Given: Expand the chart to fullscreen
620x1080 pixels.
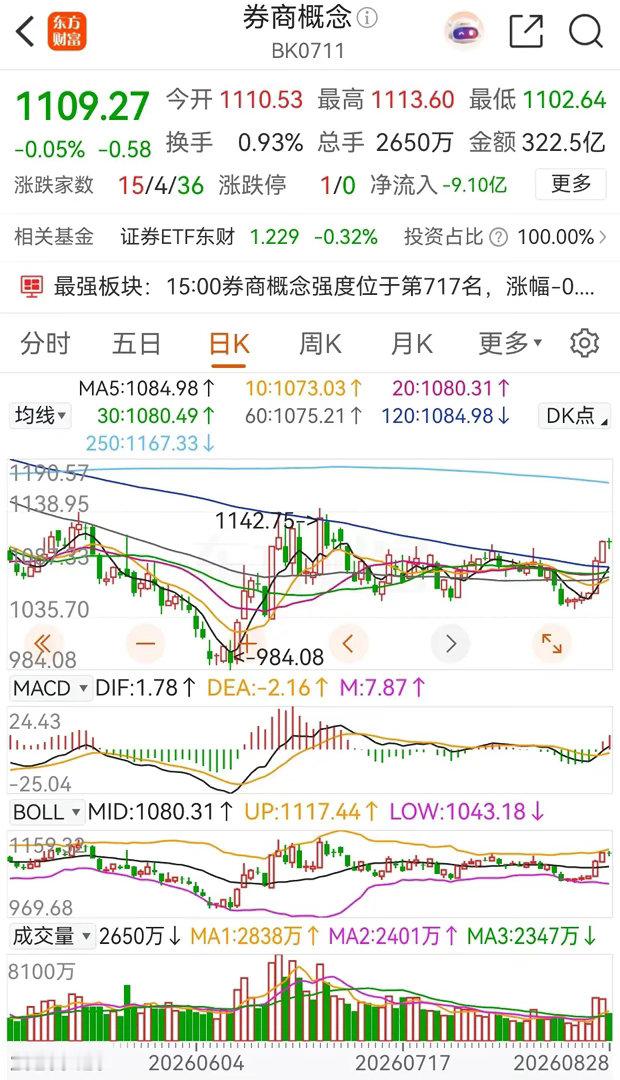Looking at the screenshot, I should [552, 643].
